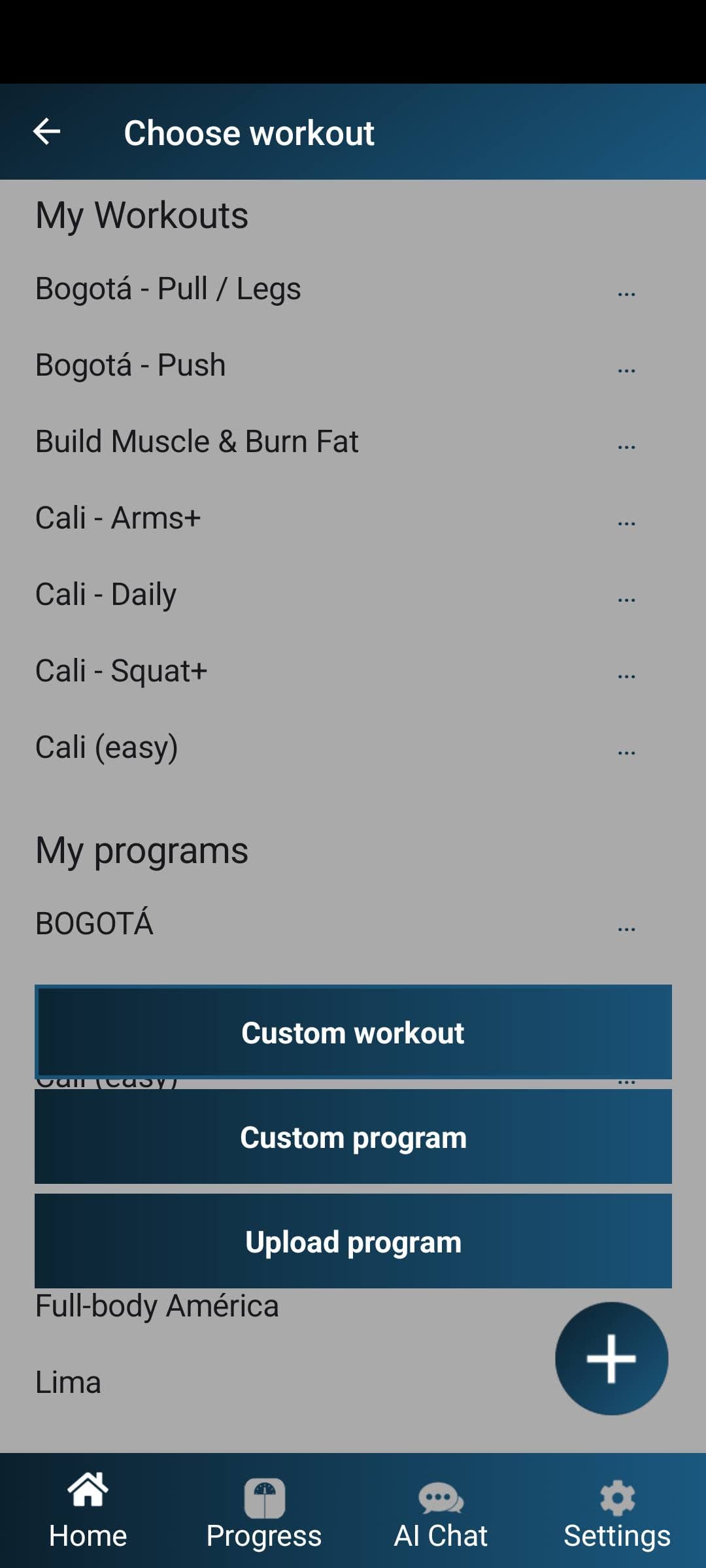Create a Custom workout
706x1568 pixels.
coord(353,1033)
